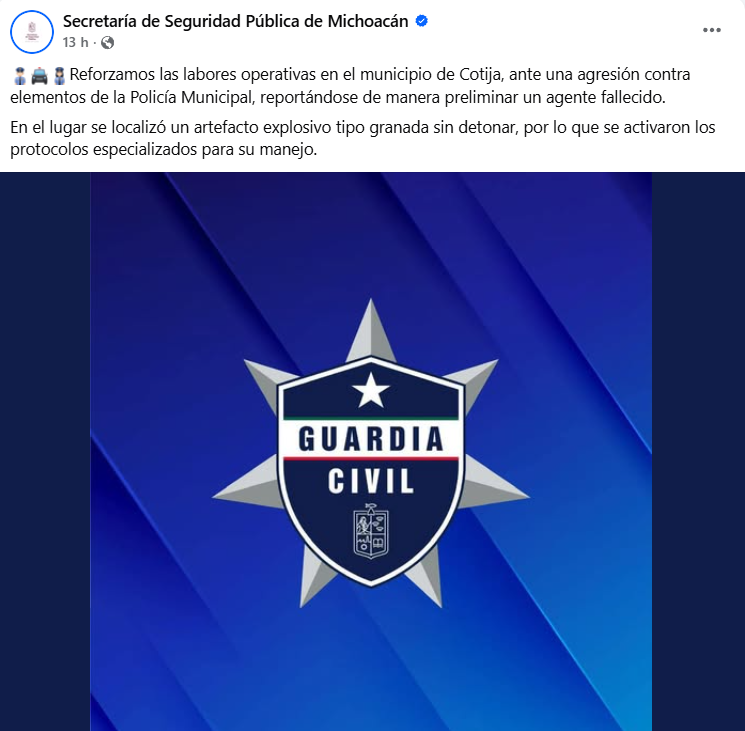The width and height of the screenshot is (745, 731).
Task: Open the Guardia Civil image in full view
Action: click(371, 451)
